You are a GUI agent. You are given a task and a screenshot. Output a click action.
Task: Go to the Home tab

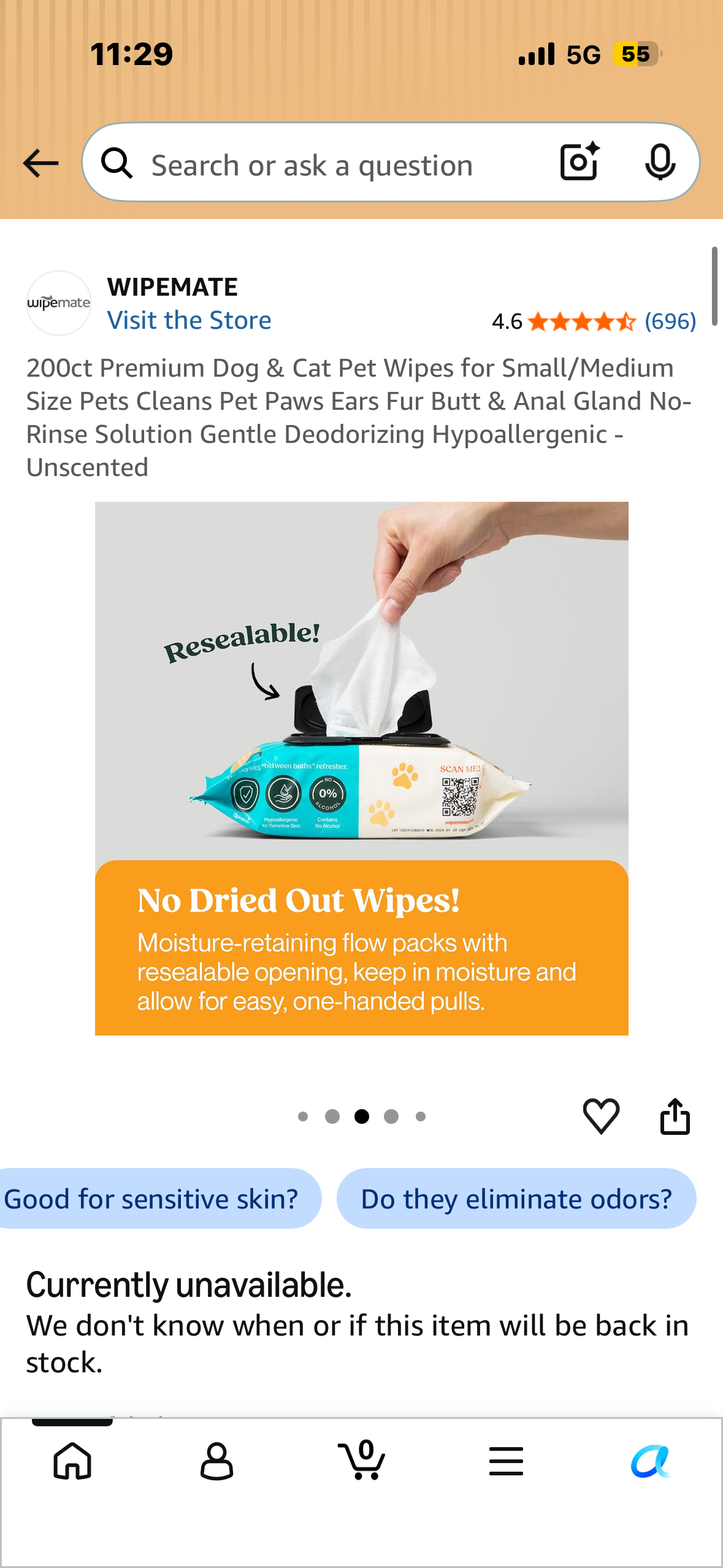pyautogui.click(x=72, y=1461)
